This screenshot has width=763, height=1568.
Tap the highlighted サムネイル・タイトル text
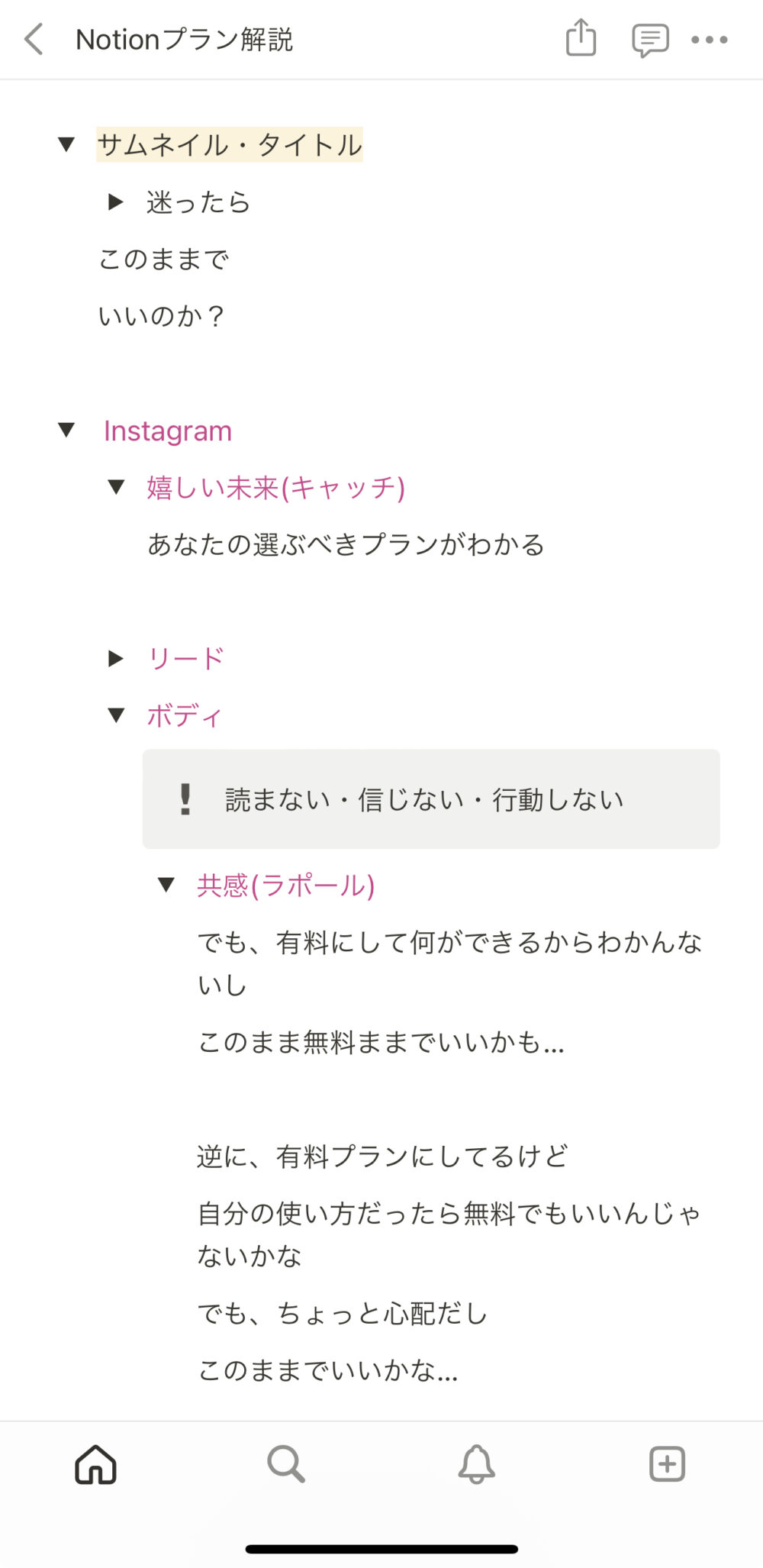click(229, 143)
